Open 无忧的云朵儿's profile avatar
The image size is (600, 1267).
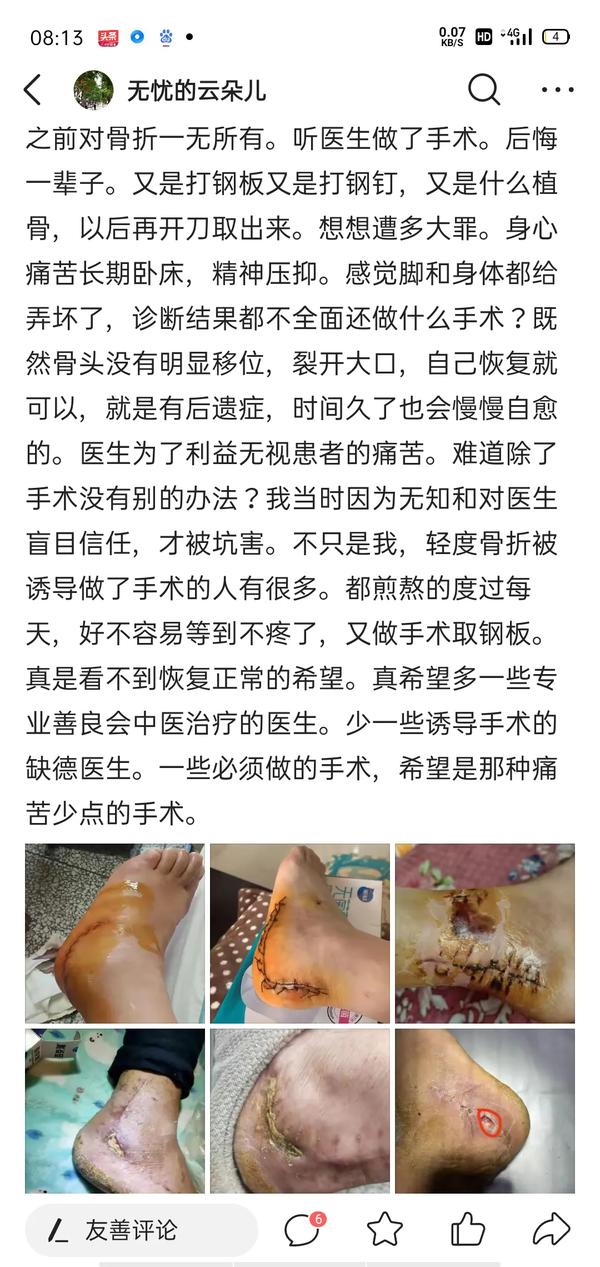93,91
